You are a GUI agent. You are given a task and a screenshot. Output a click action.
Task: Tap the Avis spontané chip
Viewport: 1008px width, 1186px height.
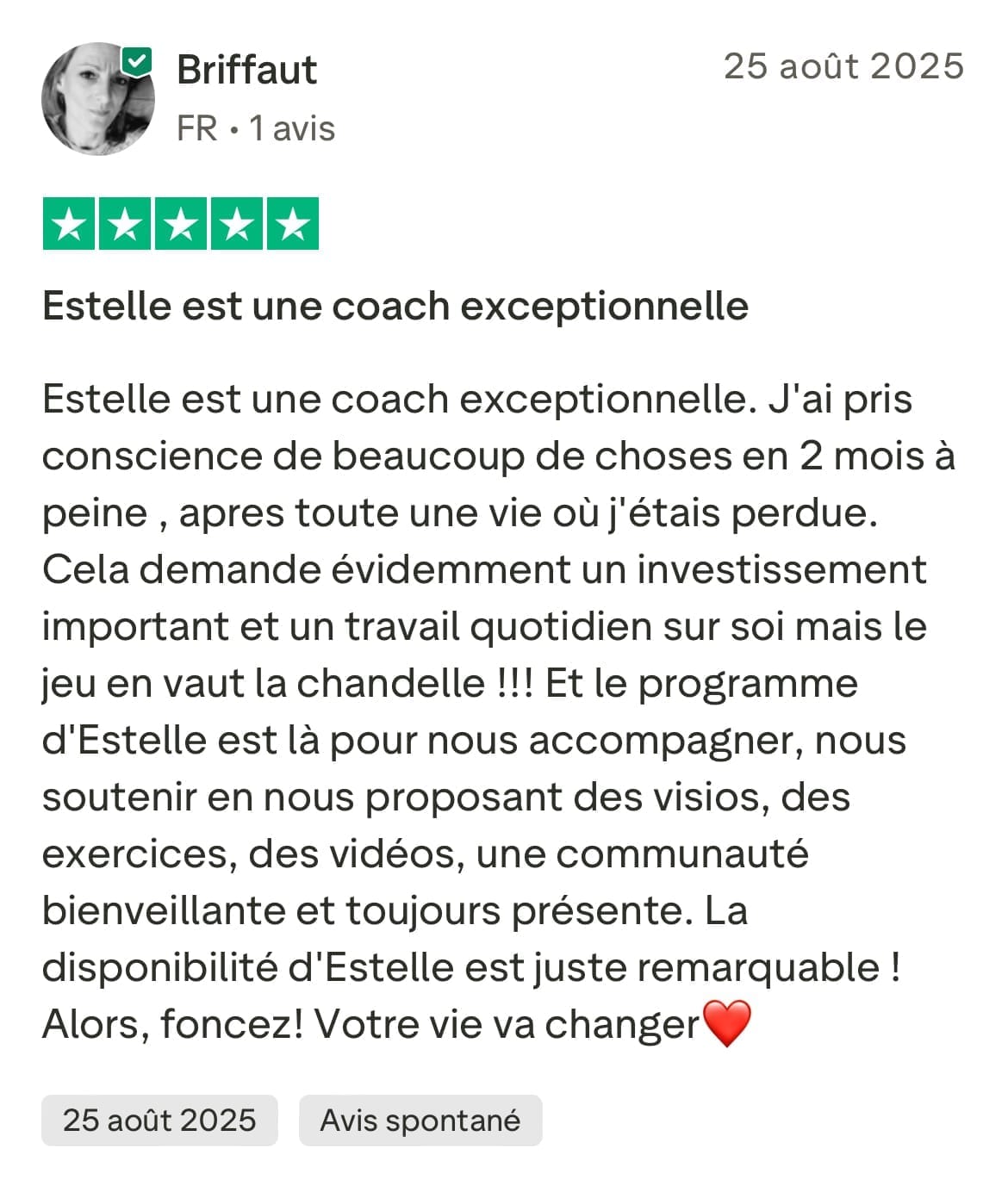pyautogui.click(x=420, y=1120)
